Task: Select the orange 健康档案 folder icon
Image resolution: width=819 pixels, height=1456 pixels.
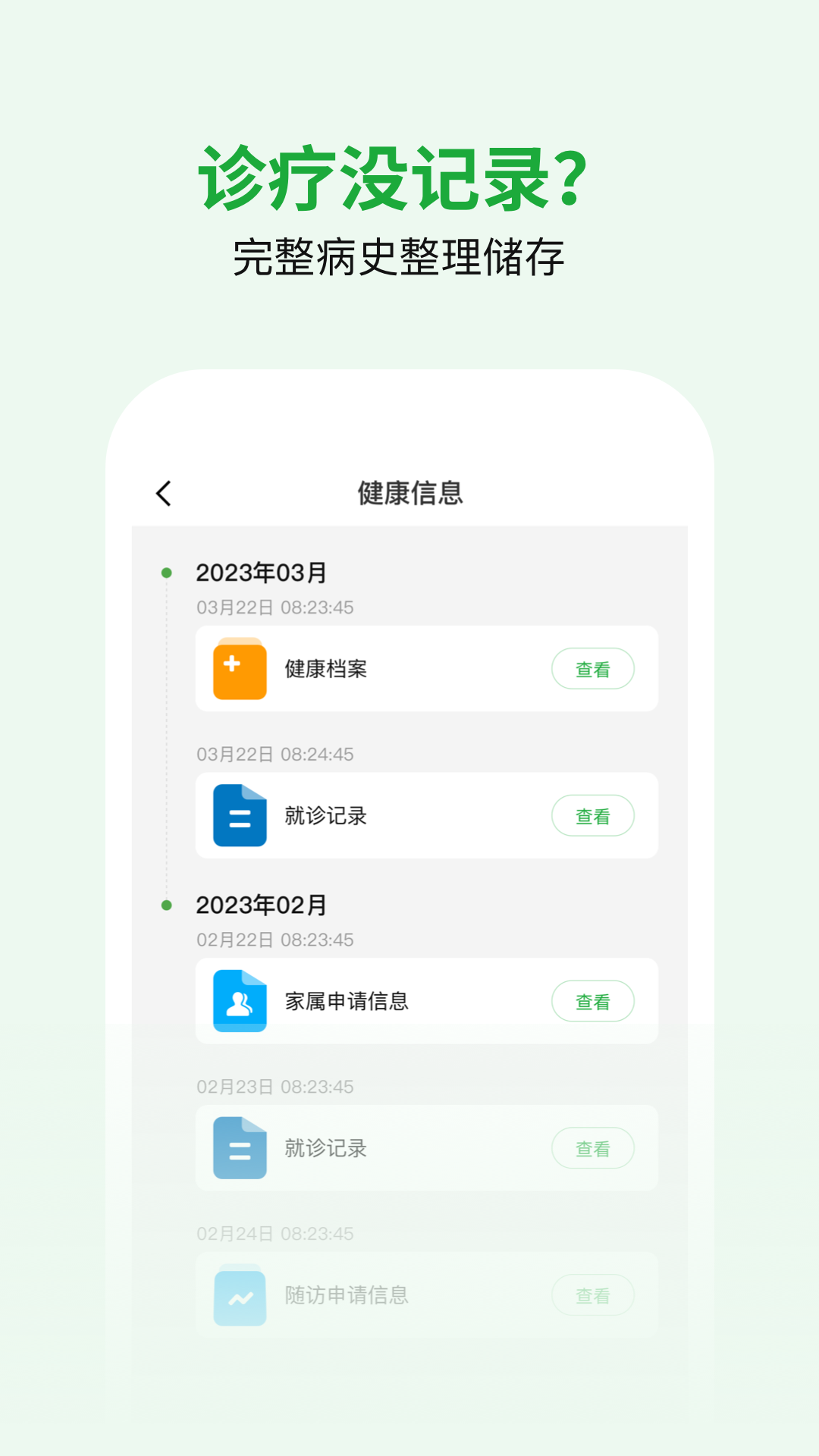Action: [x=238, y=668]
